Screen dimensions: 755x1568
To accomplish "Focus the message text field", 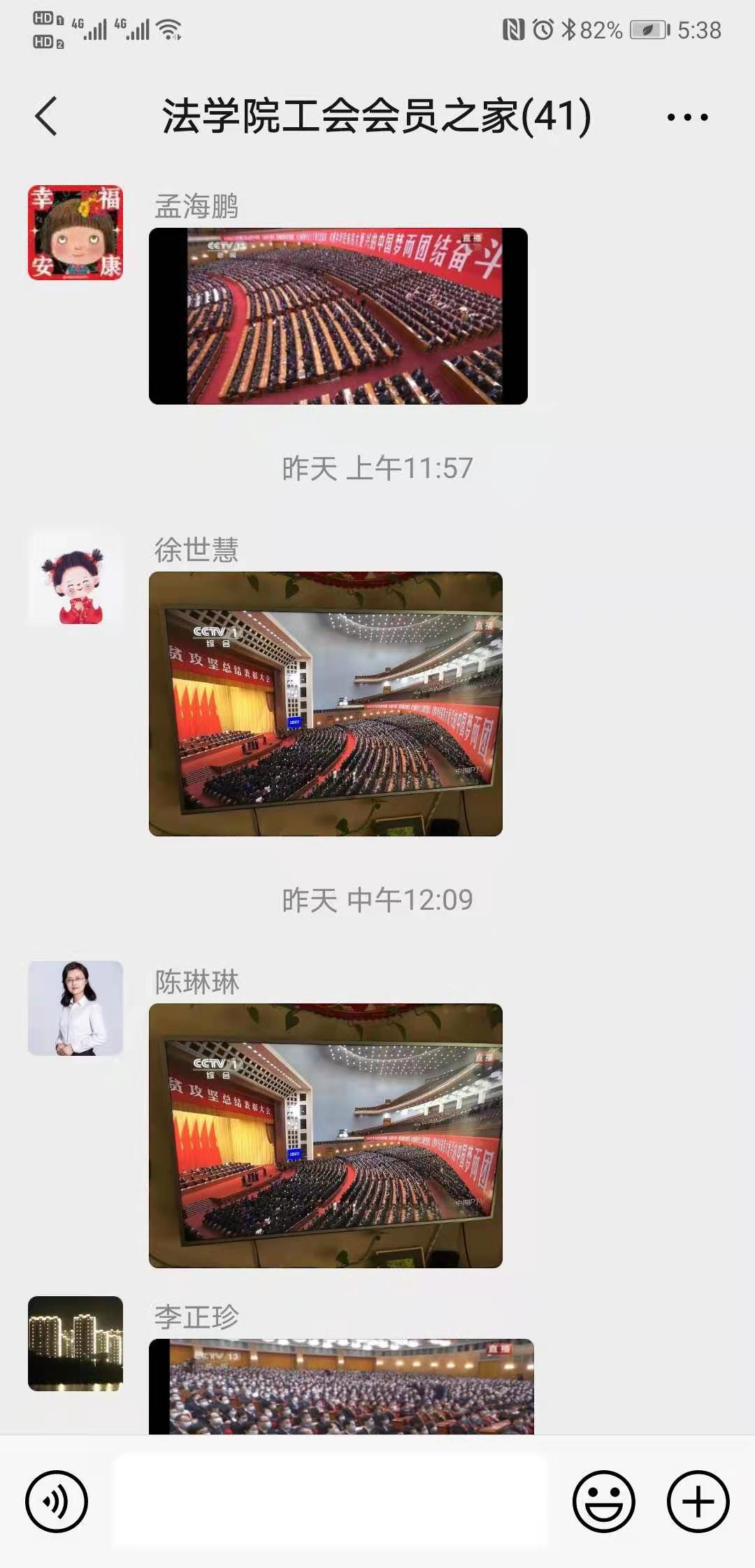I will [330, 1501].
